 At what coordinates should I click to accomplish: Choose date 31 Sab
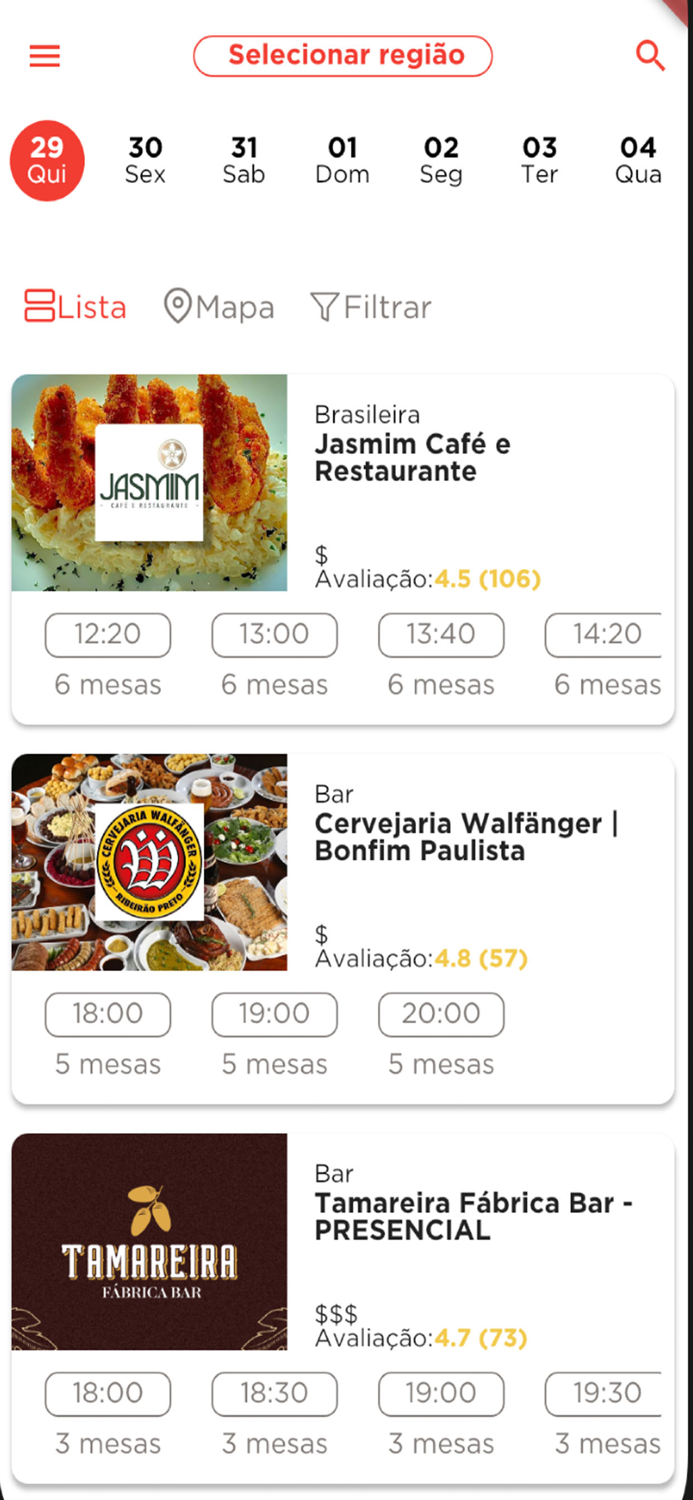pyautogui.click(x=244, y=161)
